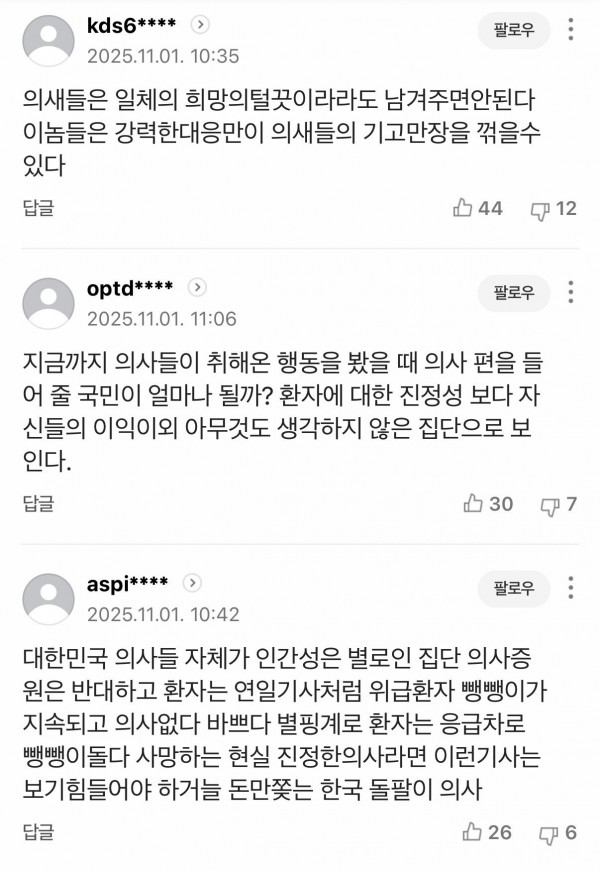
Task: Dislike the kds6**** comment
Action: point(553,208)
